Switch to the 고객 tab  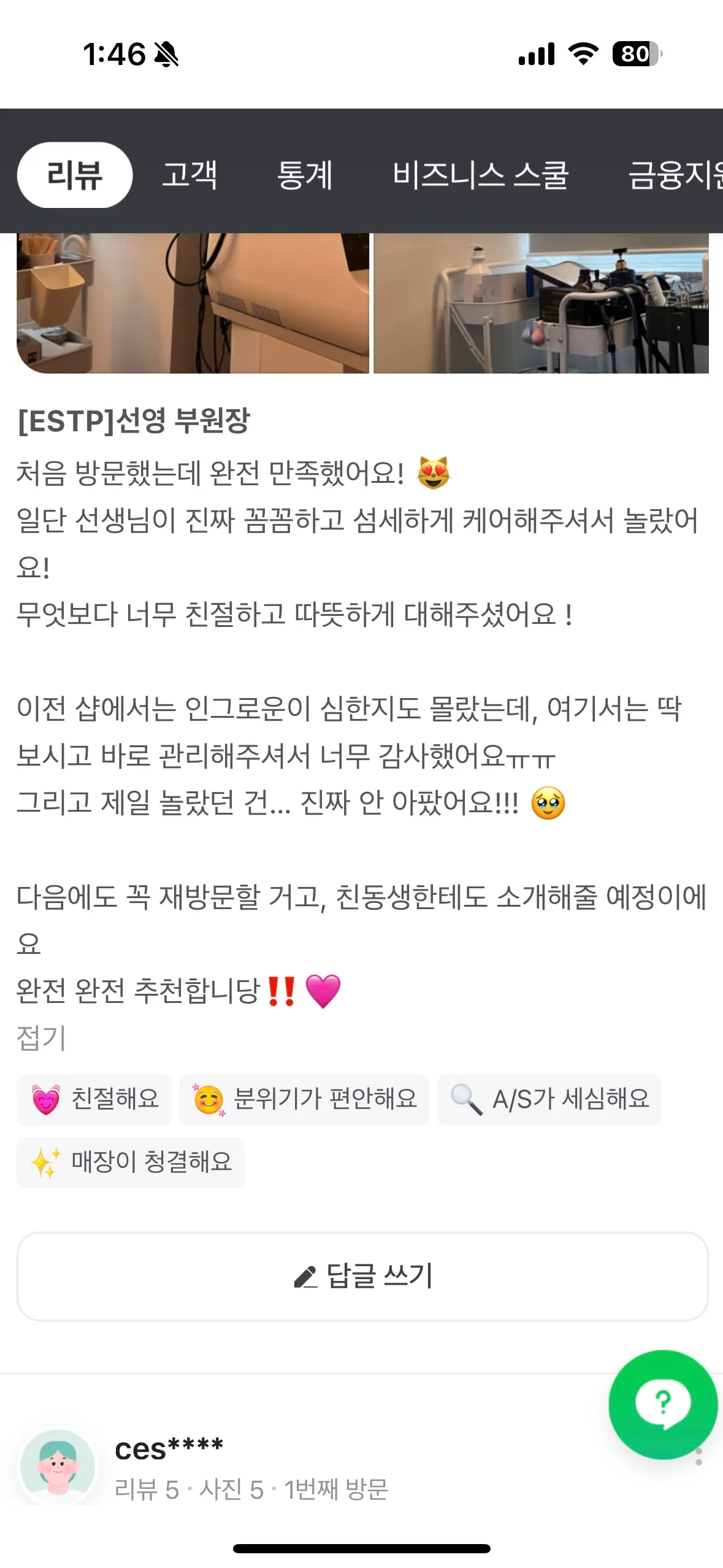tap(189, 175)
